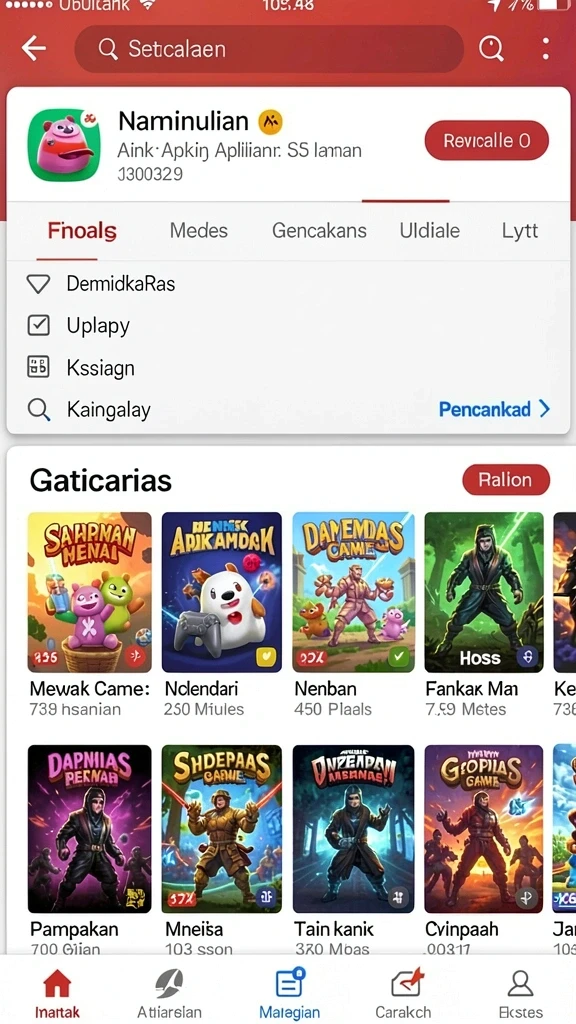576x1024 pixels.
Task: Open the Fankak Man game card
Action: [x=484, y=615]
